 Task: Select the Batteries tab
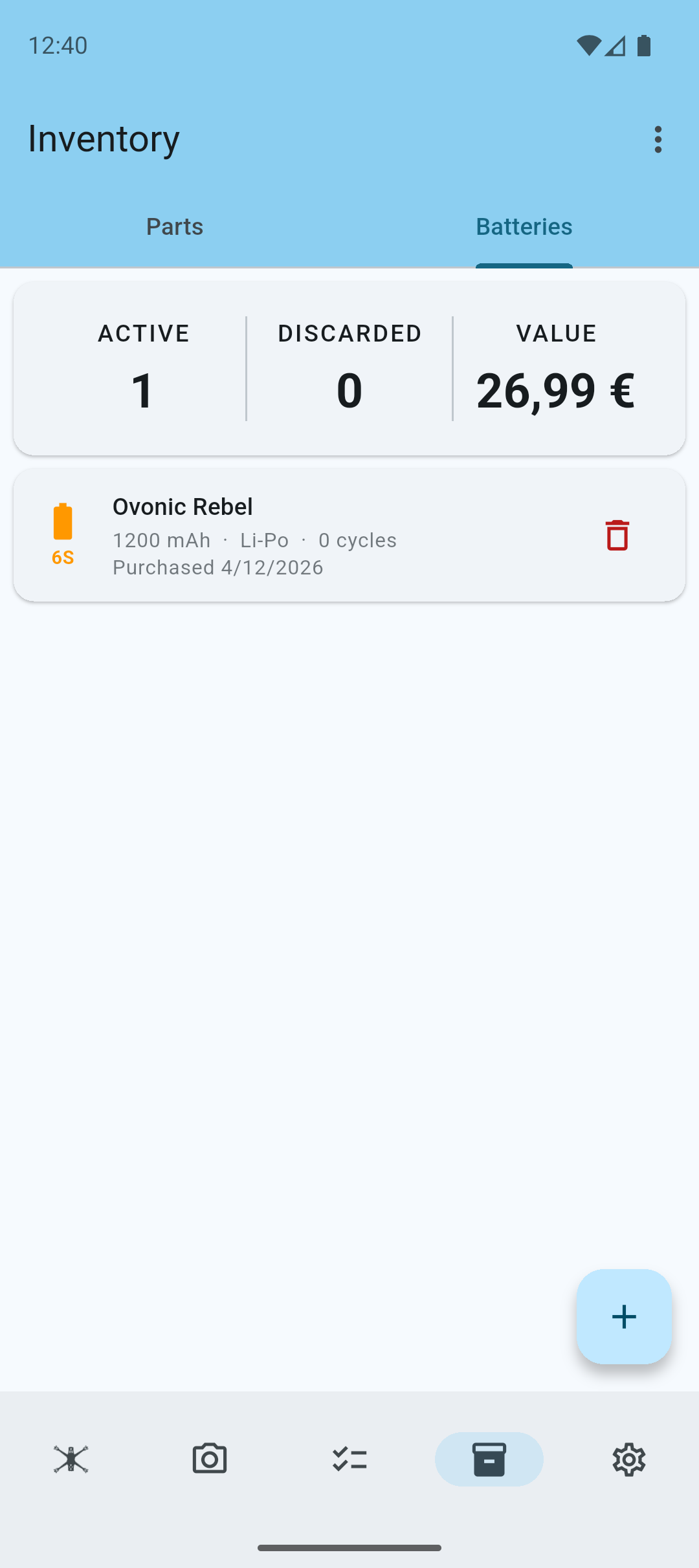[524, 226]
